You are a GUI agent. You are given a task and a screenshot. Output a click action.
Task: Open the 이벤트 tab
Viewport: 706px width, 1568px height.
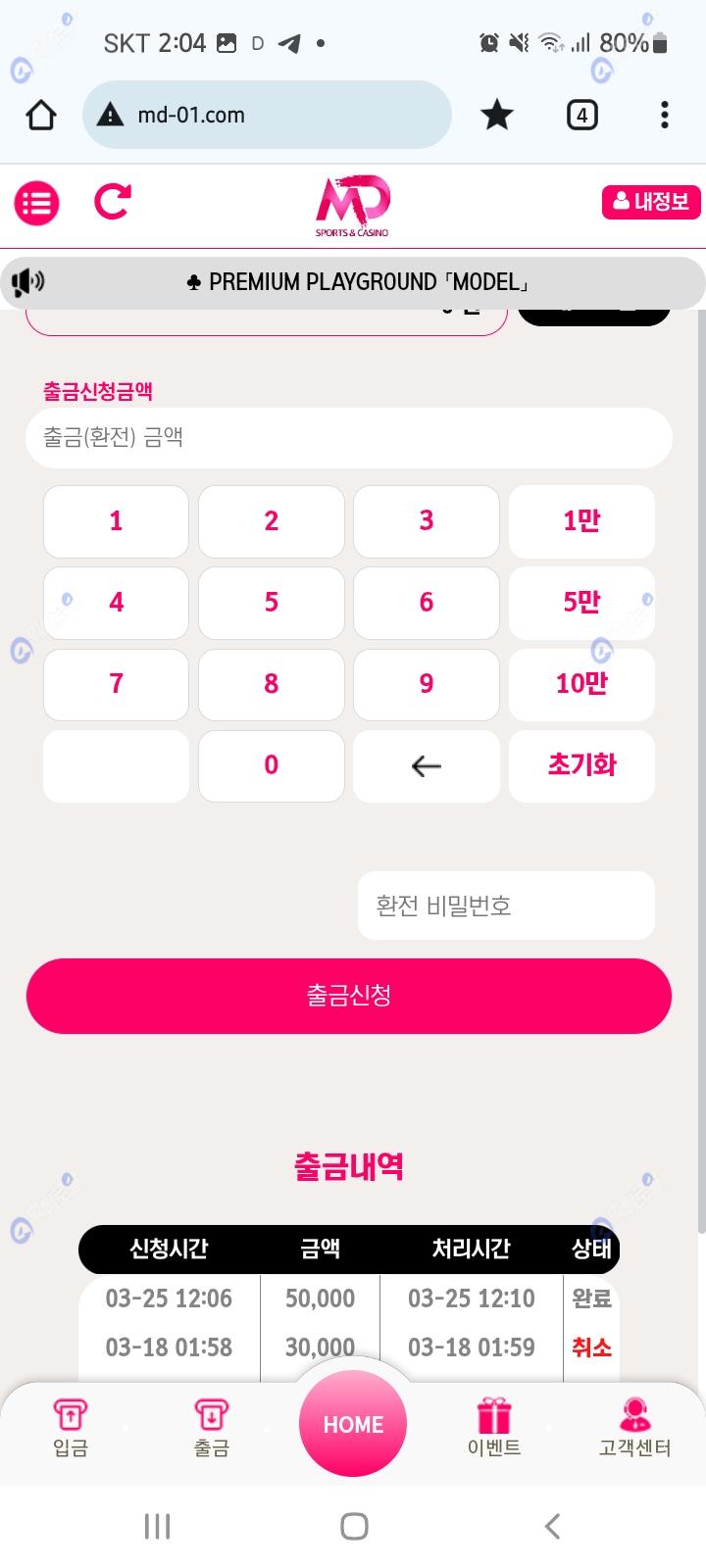494,1429
